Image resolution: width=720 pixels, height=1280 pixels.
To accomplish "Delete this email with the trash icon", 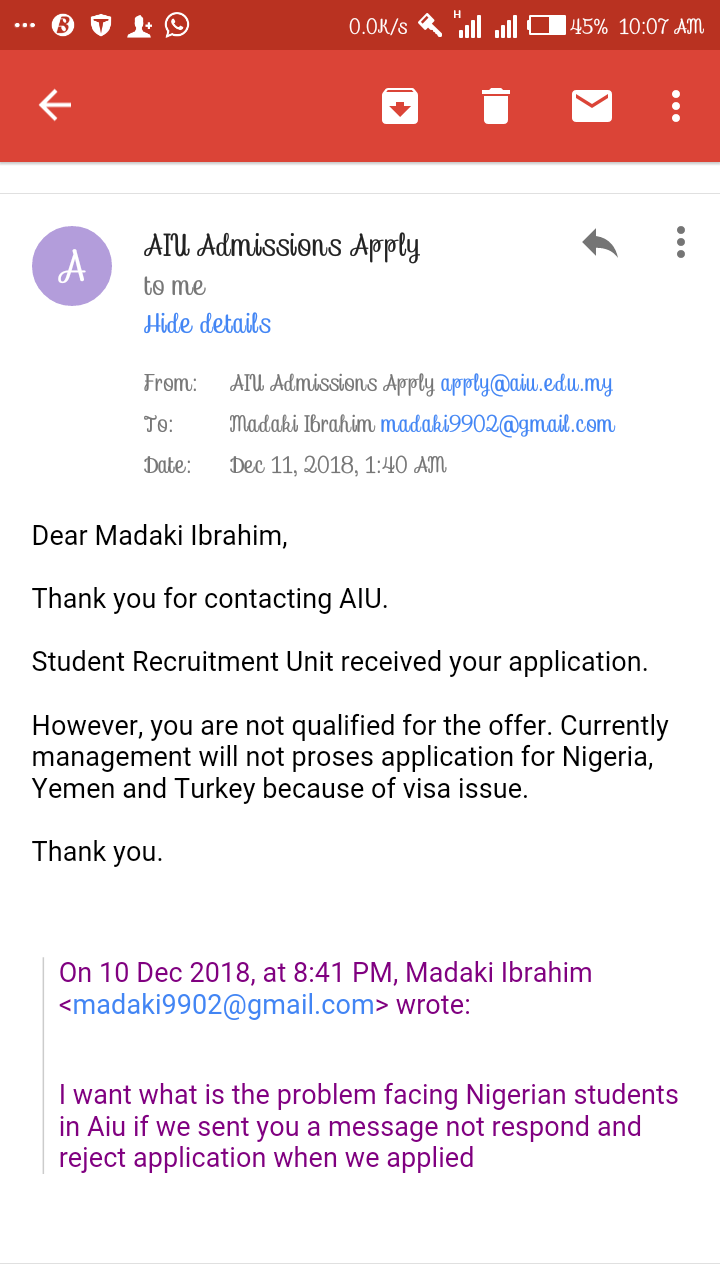I will [496, 105].
